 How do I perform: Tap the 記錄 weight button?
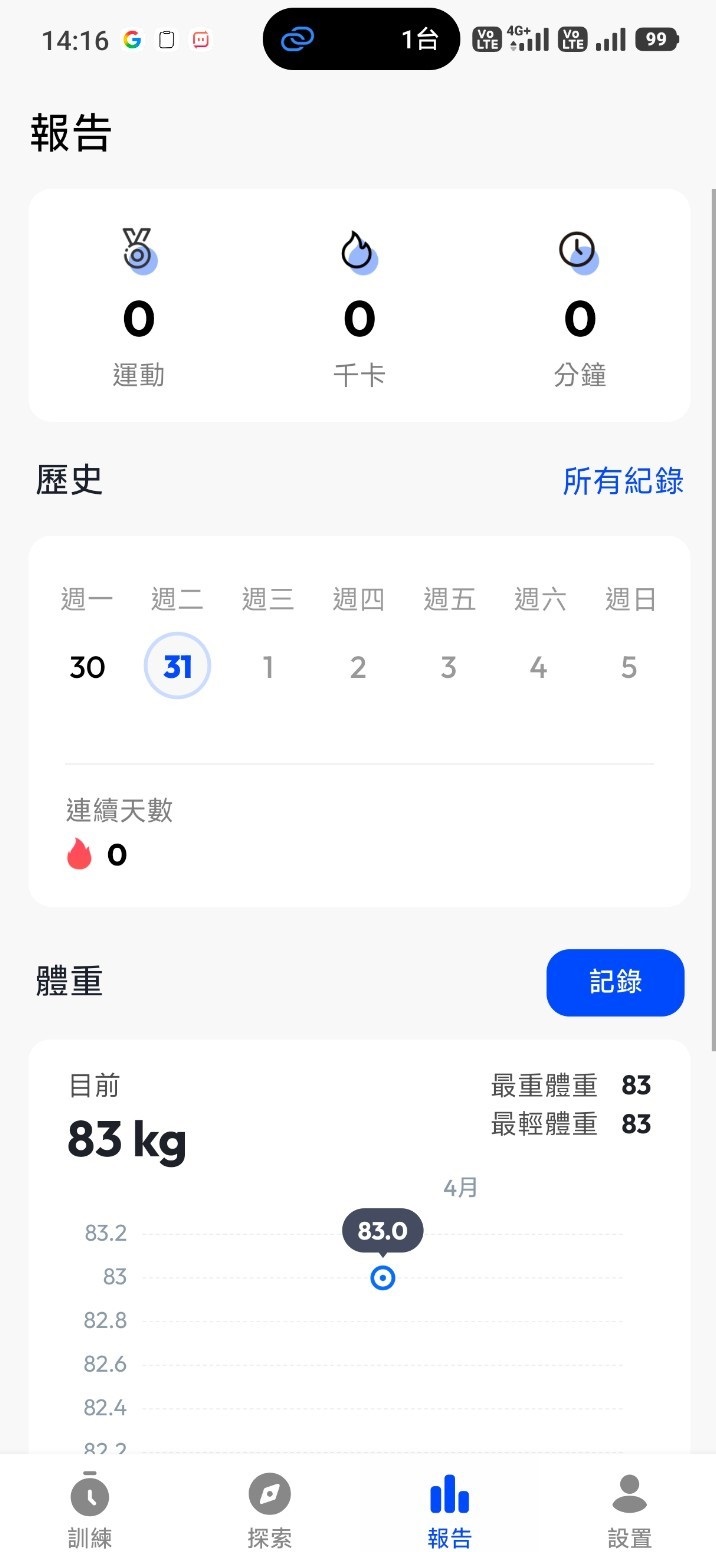(615, 982)
